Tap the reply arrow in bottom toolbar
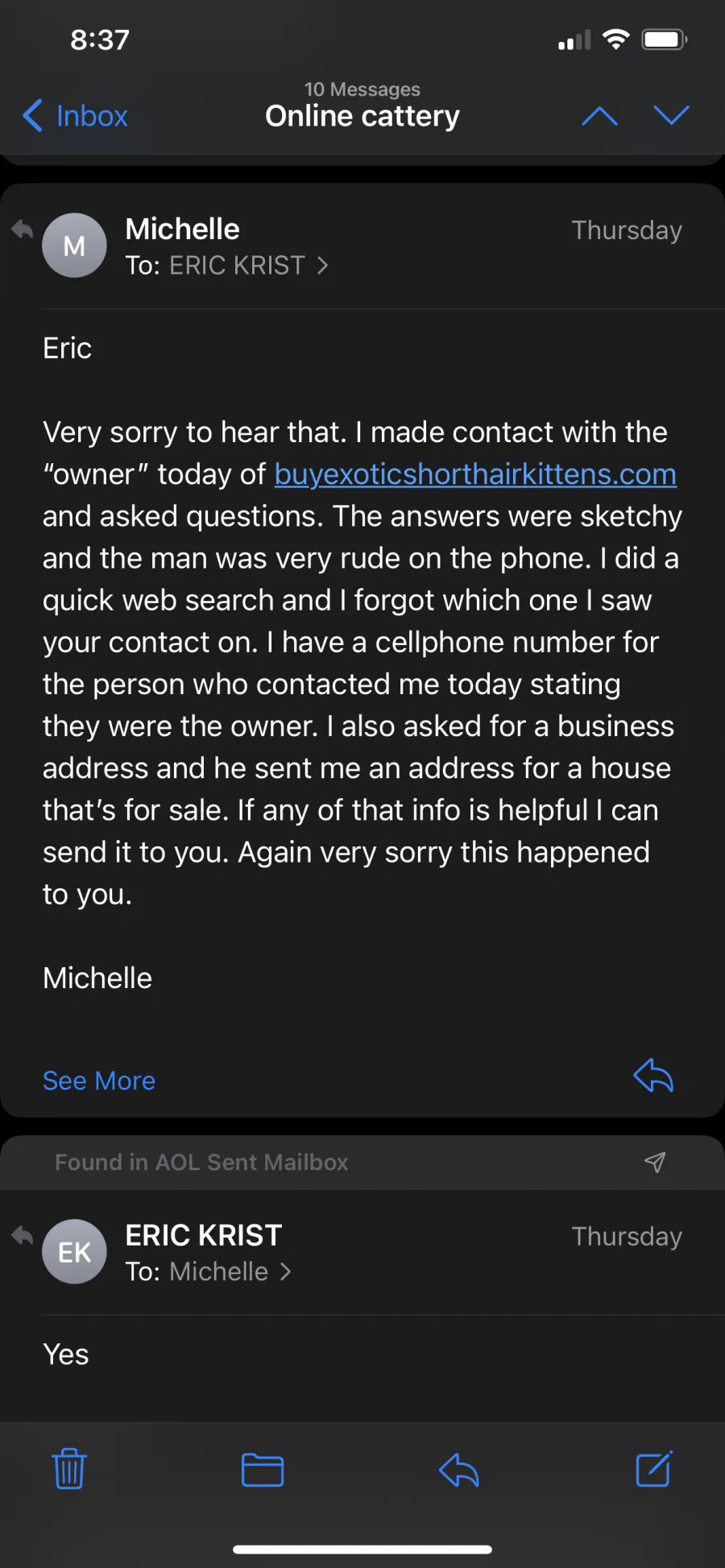 click(459, 1470)
